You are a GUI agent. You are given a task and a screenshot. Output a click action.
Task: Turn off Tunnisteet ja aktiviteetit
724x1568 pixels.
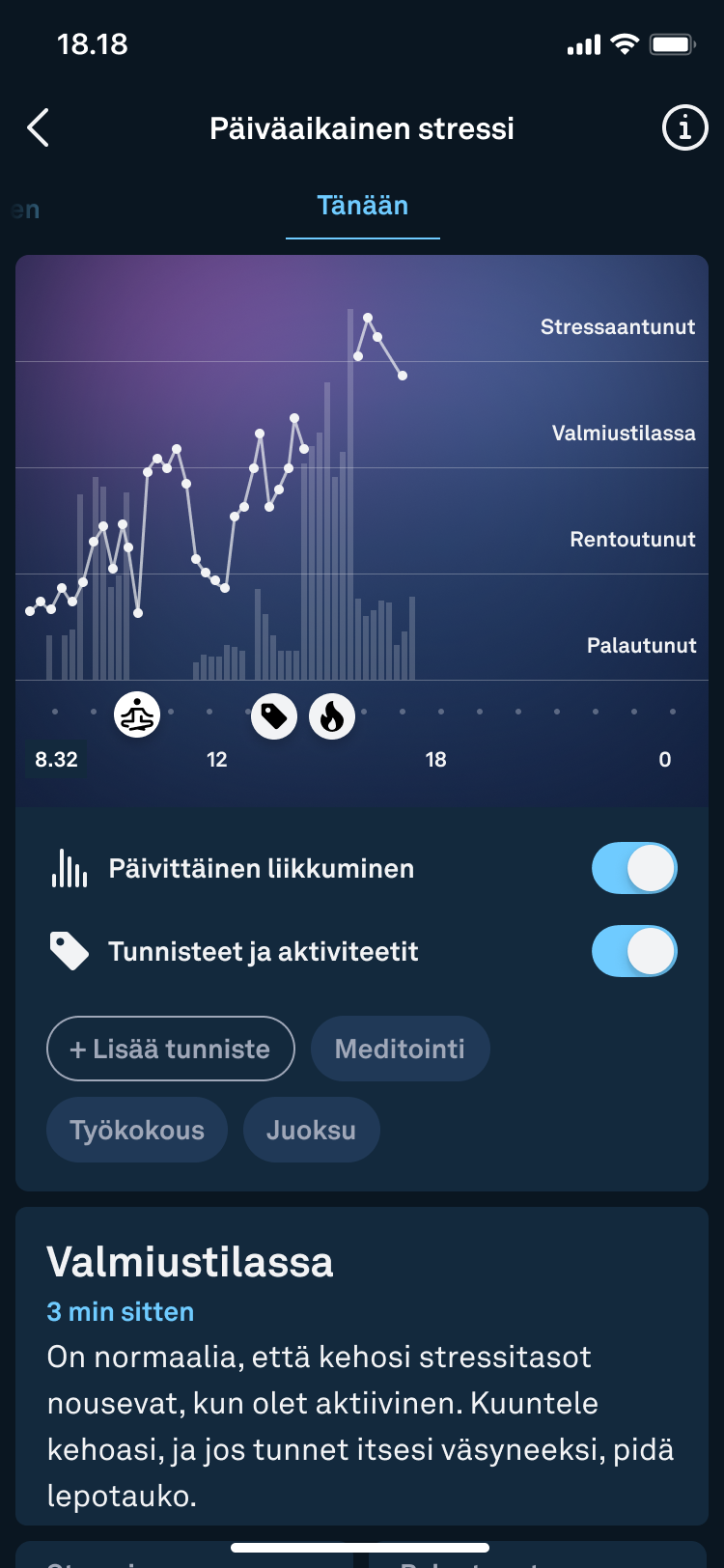pos(634,951)
